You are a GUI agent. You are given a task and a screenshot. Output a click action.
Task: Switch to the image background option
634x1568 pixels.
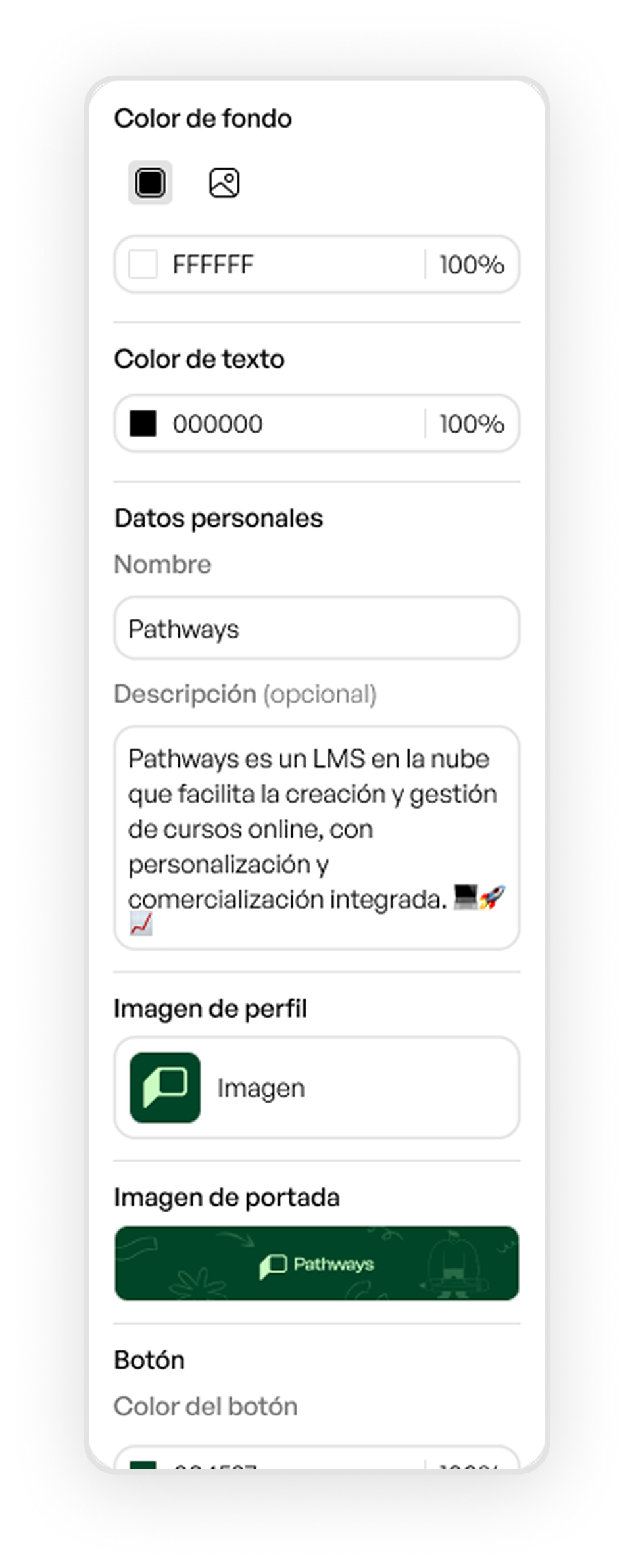(x=224, y=183)
